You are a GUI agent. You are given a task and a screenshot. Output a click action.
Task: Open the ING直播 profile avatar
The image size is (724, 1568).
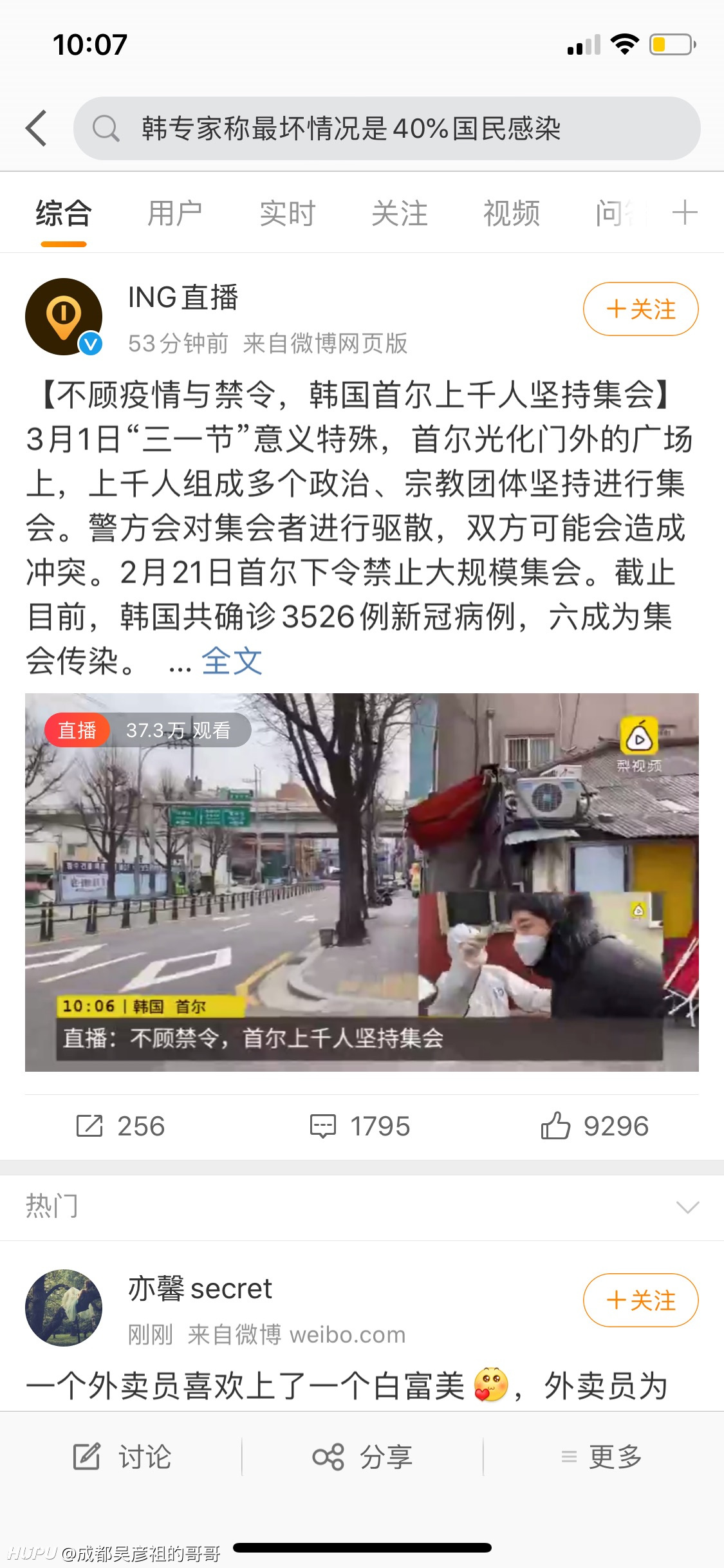click(x=64, y=317)
